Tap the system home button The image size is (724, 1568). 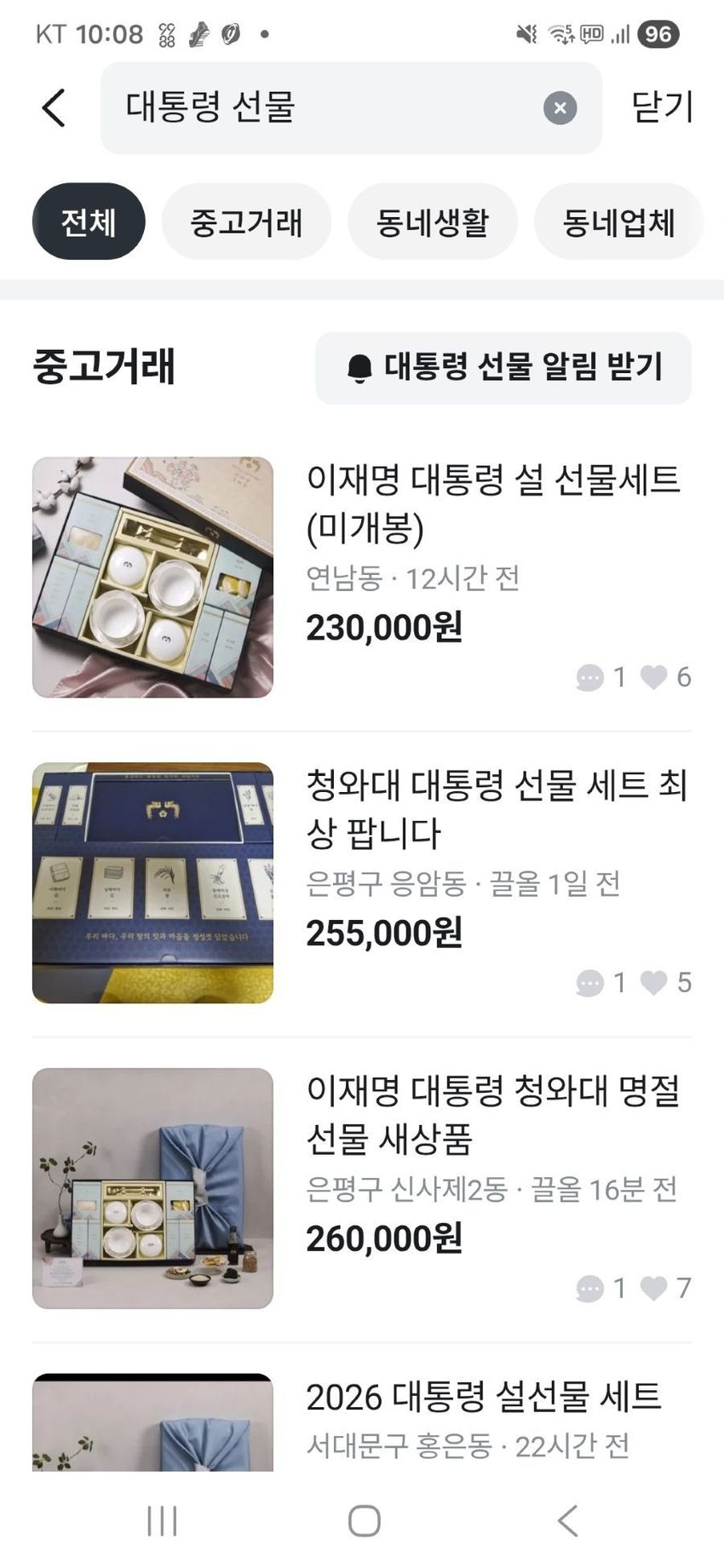(x=364, y=1520)
